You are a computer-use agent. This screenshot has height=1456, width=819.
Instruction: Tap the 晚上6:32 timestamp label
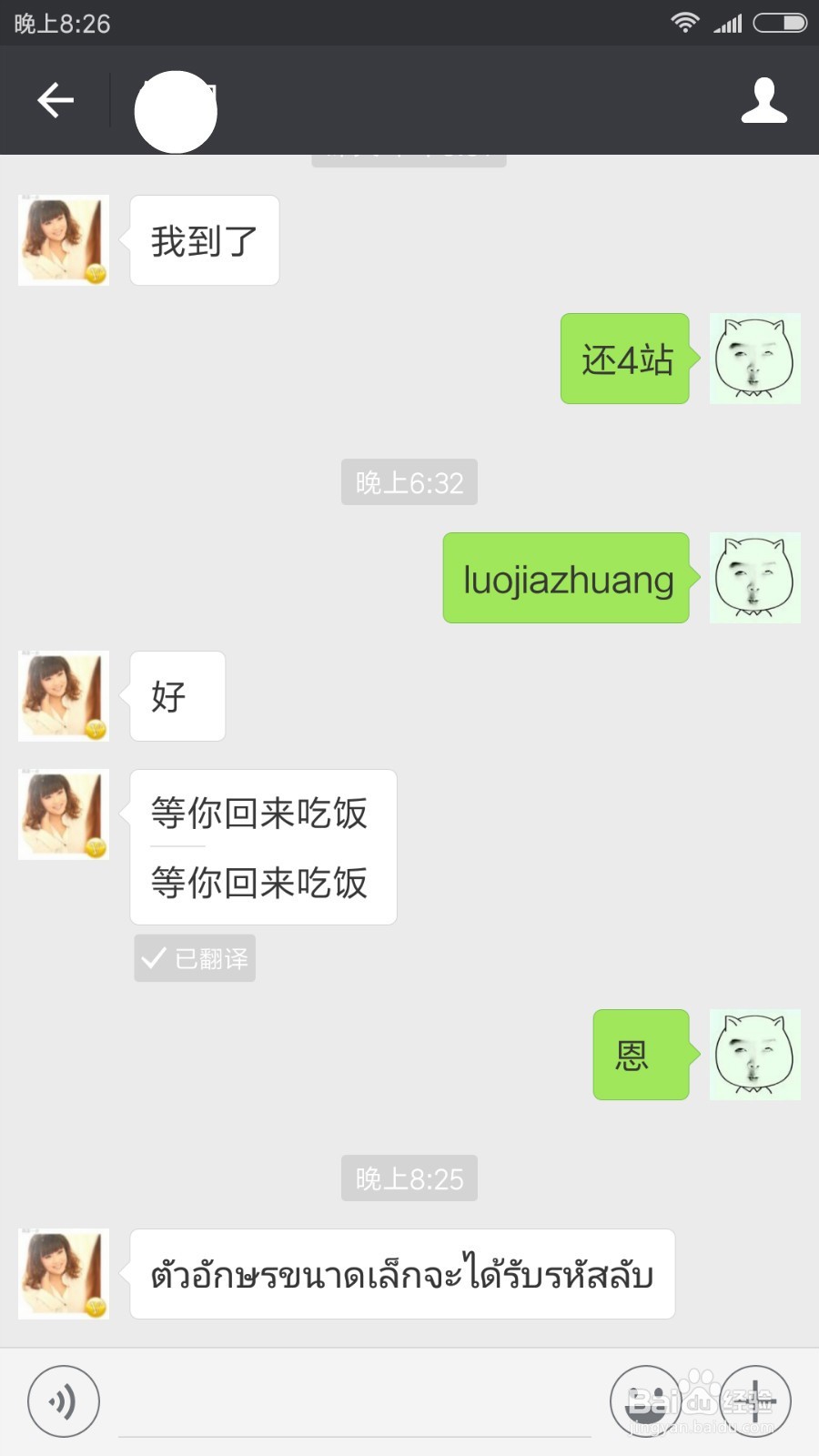coord(409,482)
